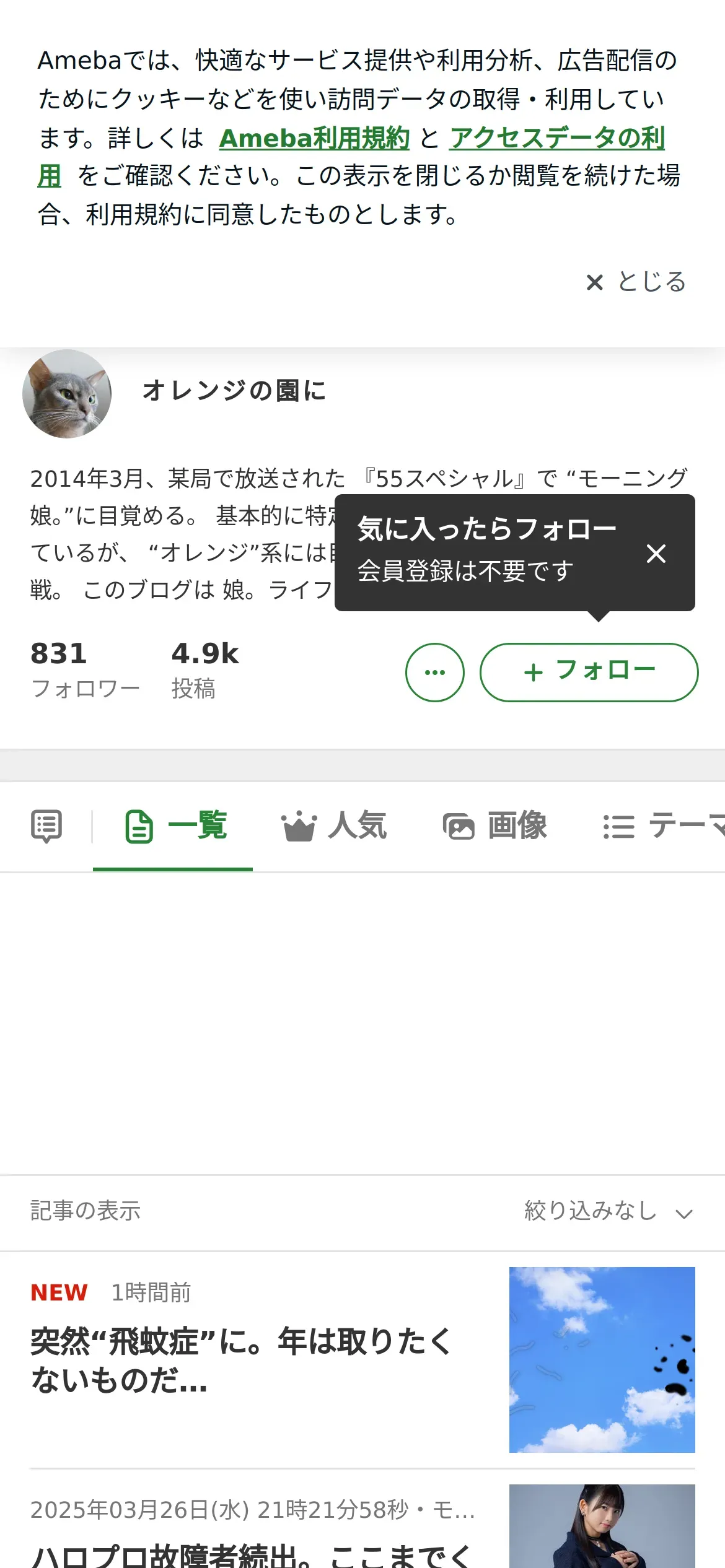Viewport: 725px width, 1568px height.
Task: Open the cat profile avatar
Action: tap(67, 394)
